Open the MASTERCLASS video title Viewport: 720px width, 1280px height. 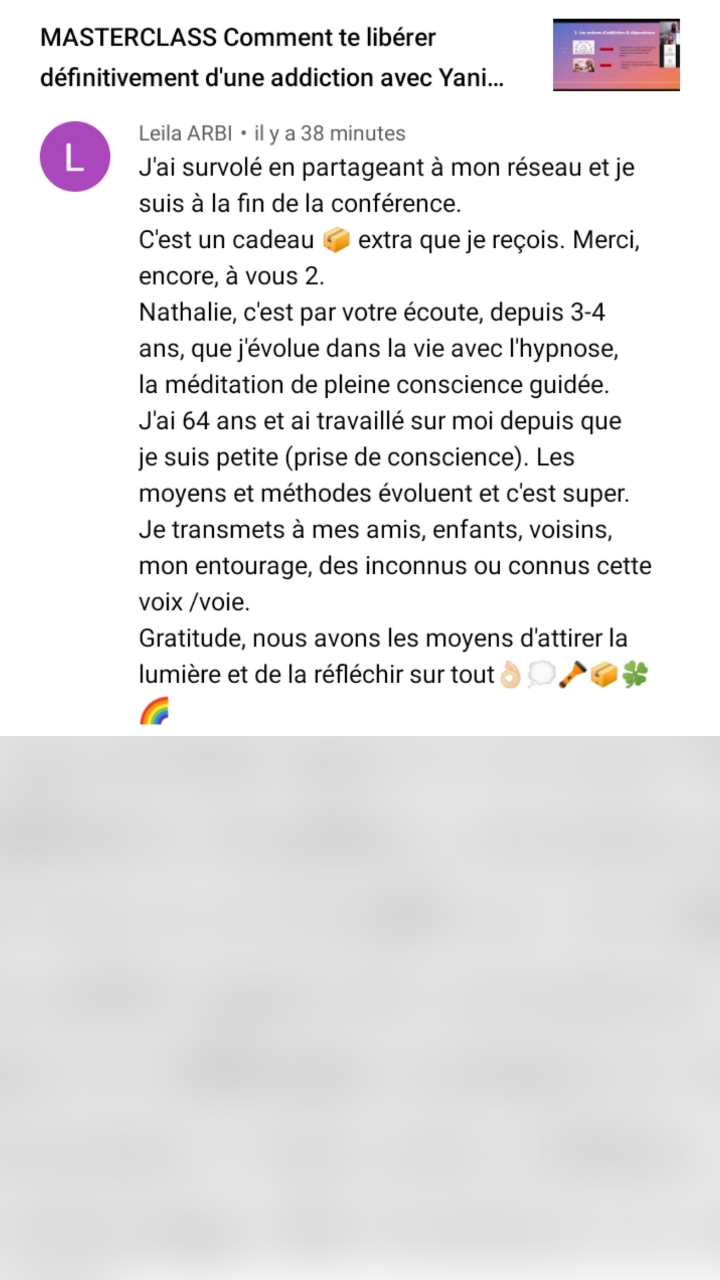click(x=272, y=58)
